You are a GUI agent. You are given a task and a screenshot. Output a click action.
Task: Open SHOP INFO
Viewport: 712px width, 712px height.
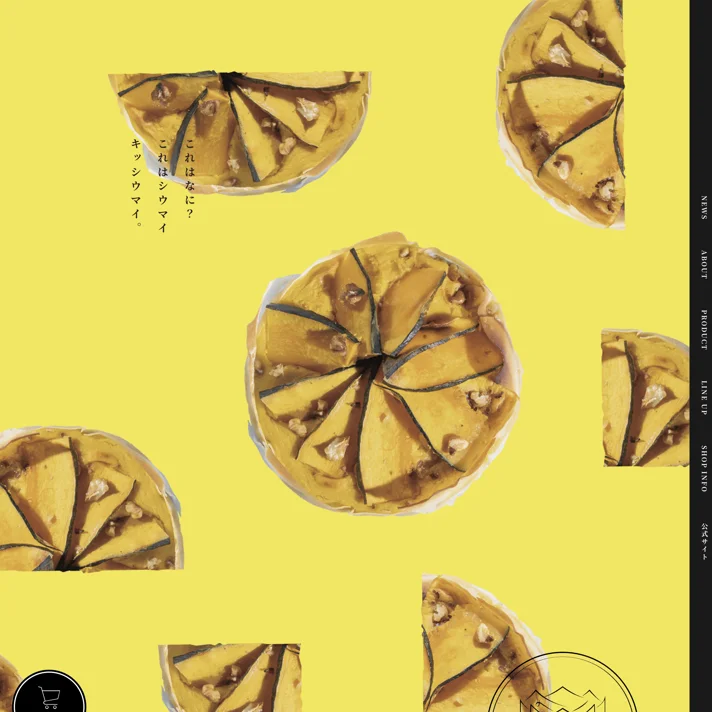703,469
